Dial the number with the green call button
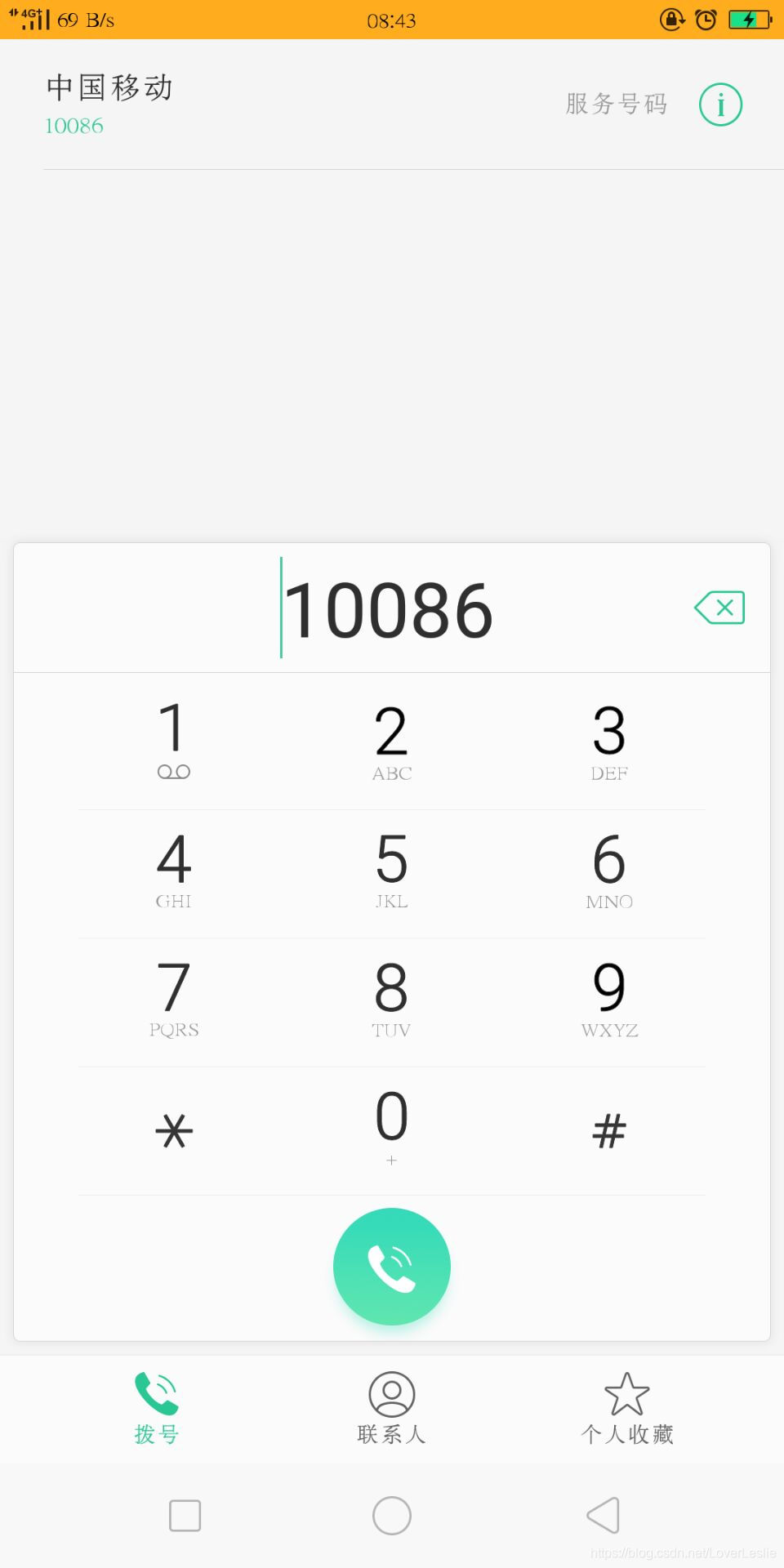 click(392, 1266)
